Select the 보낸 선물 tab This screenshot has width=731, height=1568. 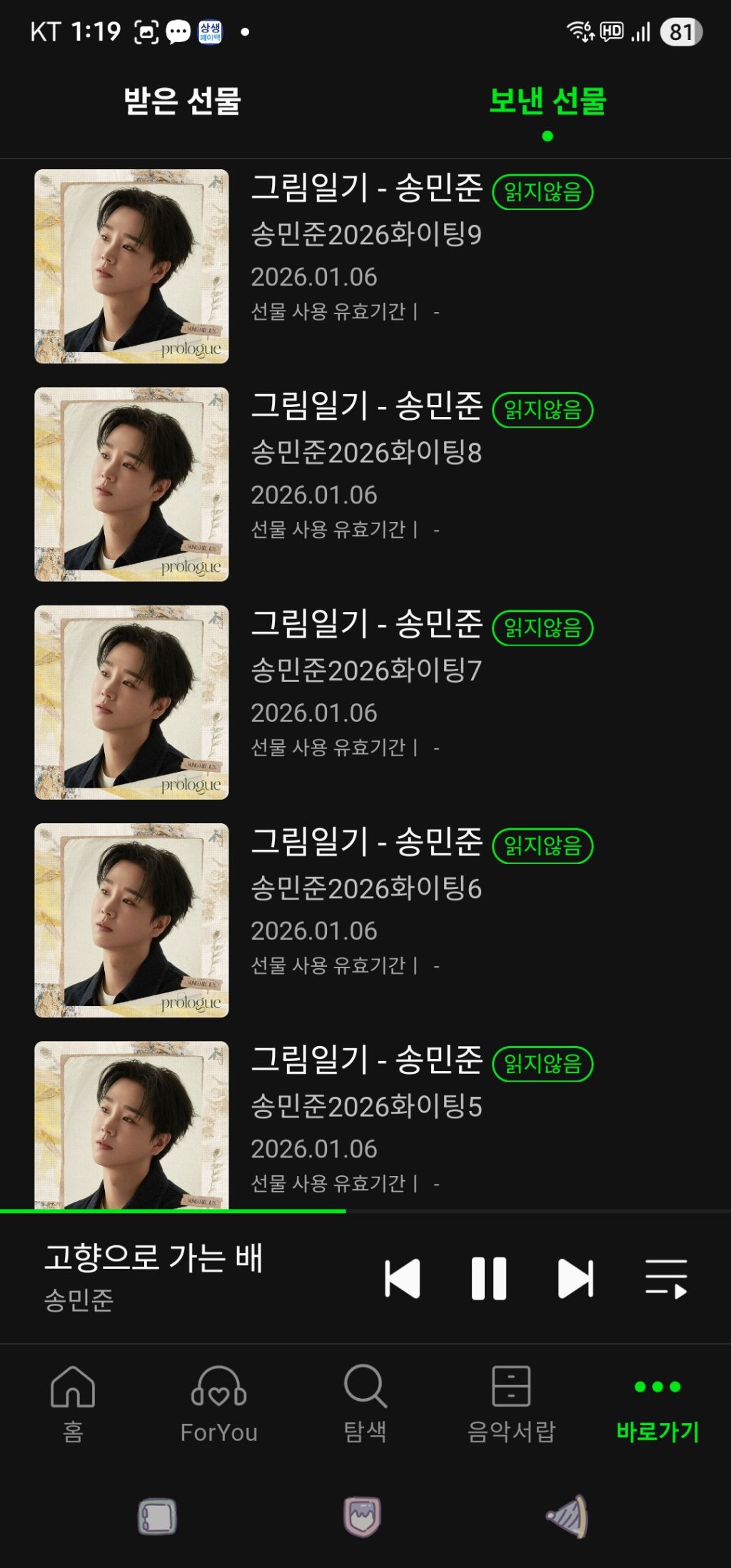[x=548, y=101]
